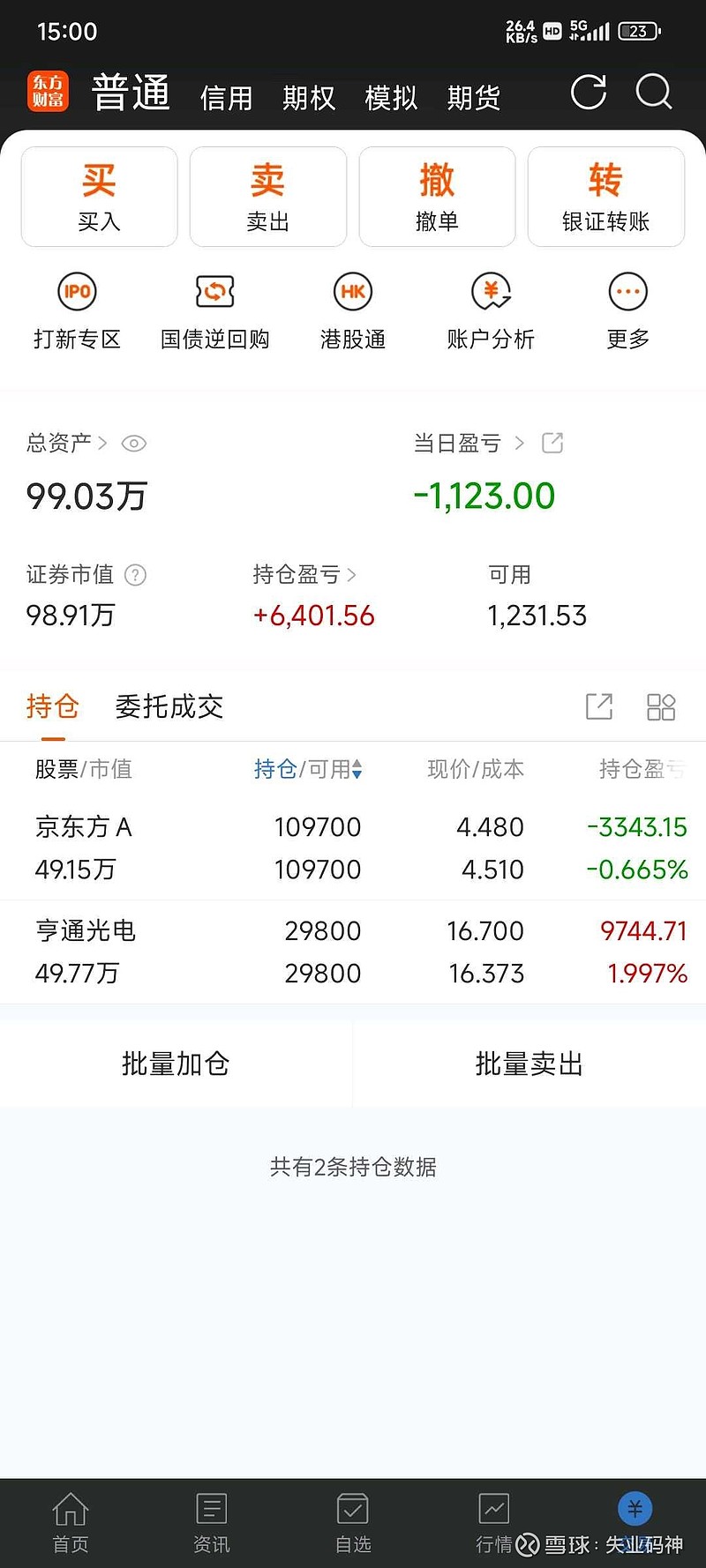Toggle asset visibility with the eye icon
The height and width of the screenshot is (1568, 706).
133,444
